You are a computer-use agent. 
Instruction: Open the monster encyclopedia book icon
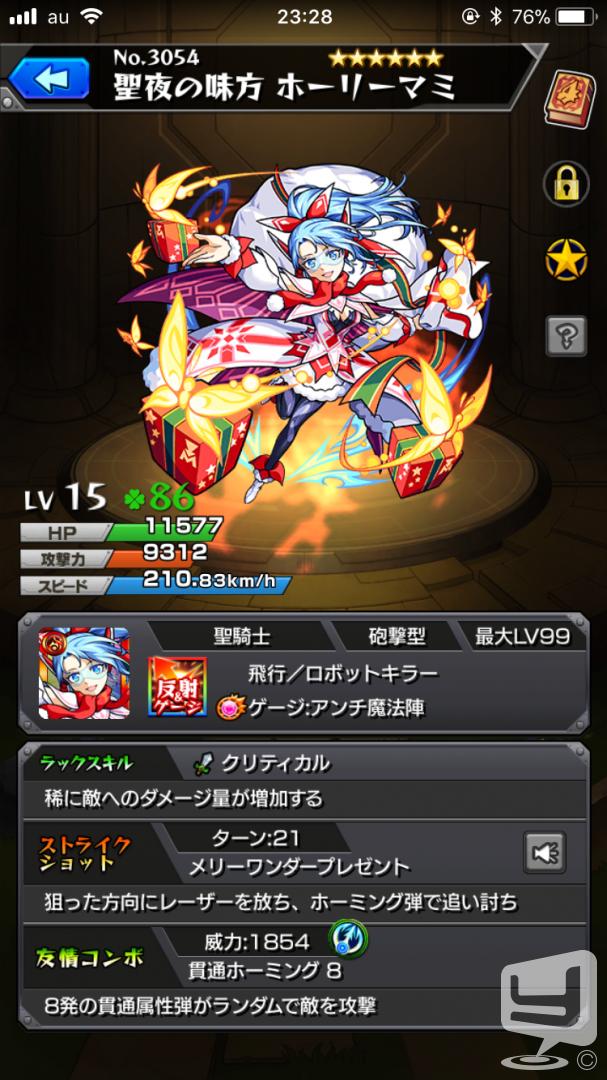coord(569,97)
